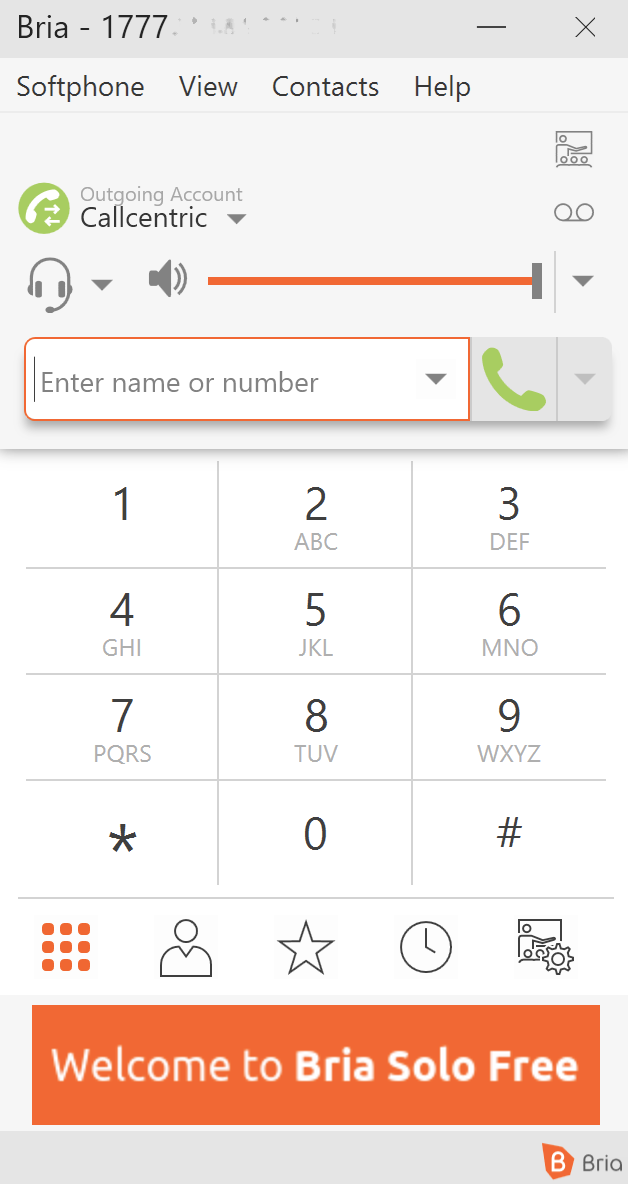Switch to the favorites star tab
This screenshot has height=1184, width=628.
(x=306, y=947)
